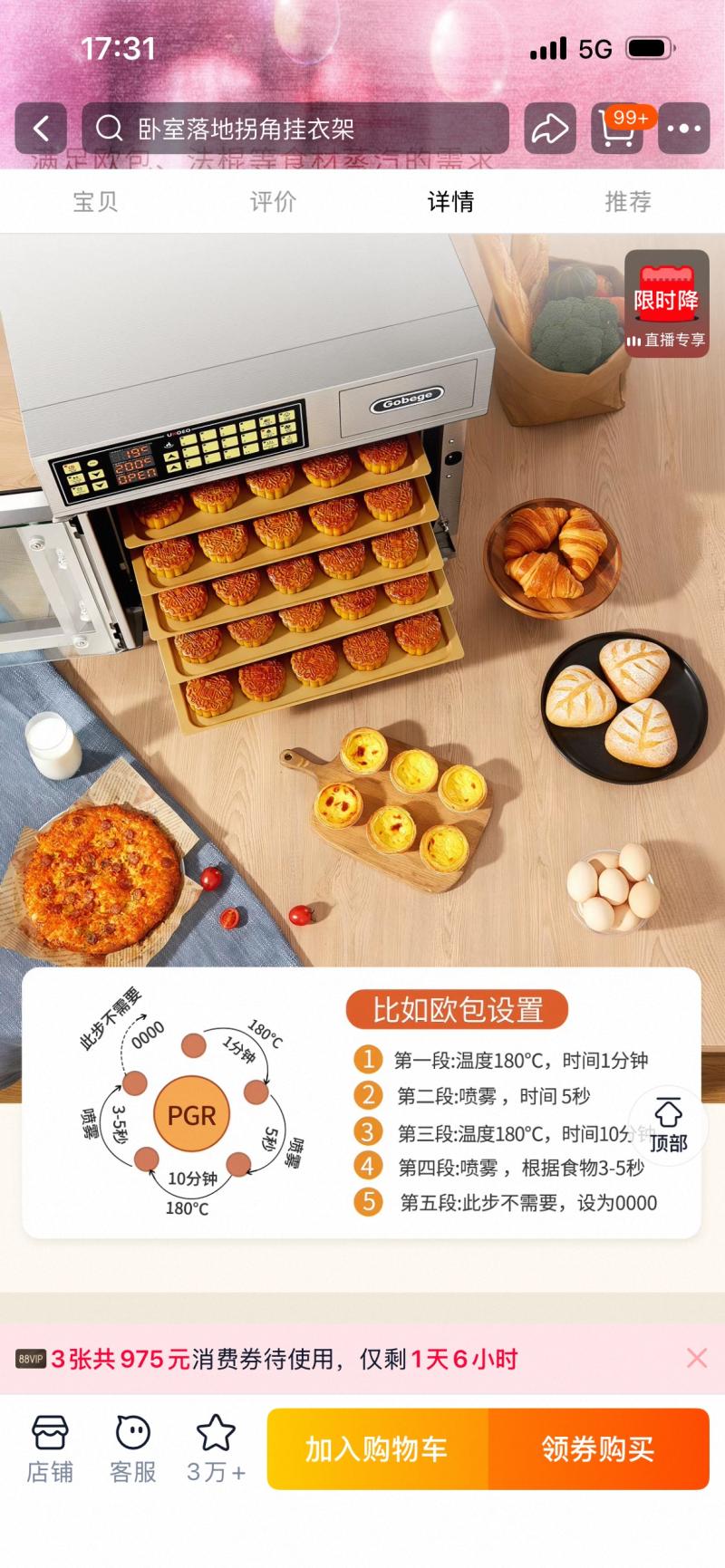This screenshot has height=1568, width=725.
Task: Open the 店铺 store page
Action: click(50, 1448)
